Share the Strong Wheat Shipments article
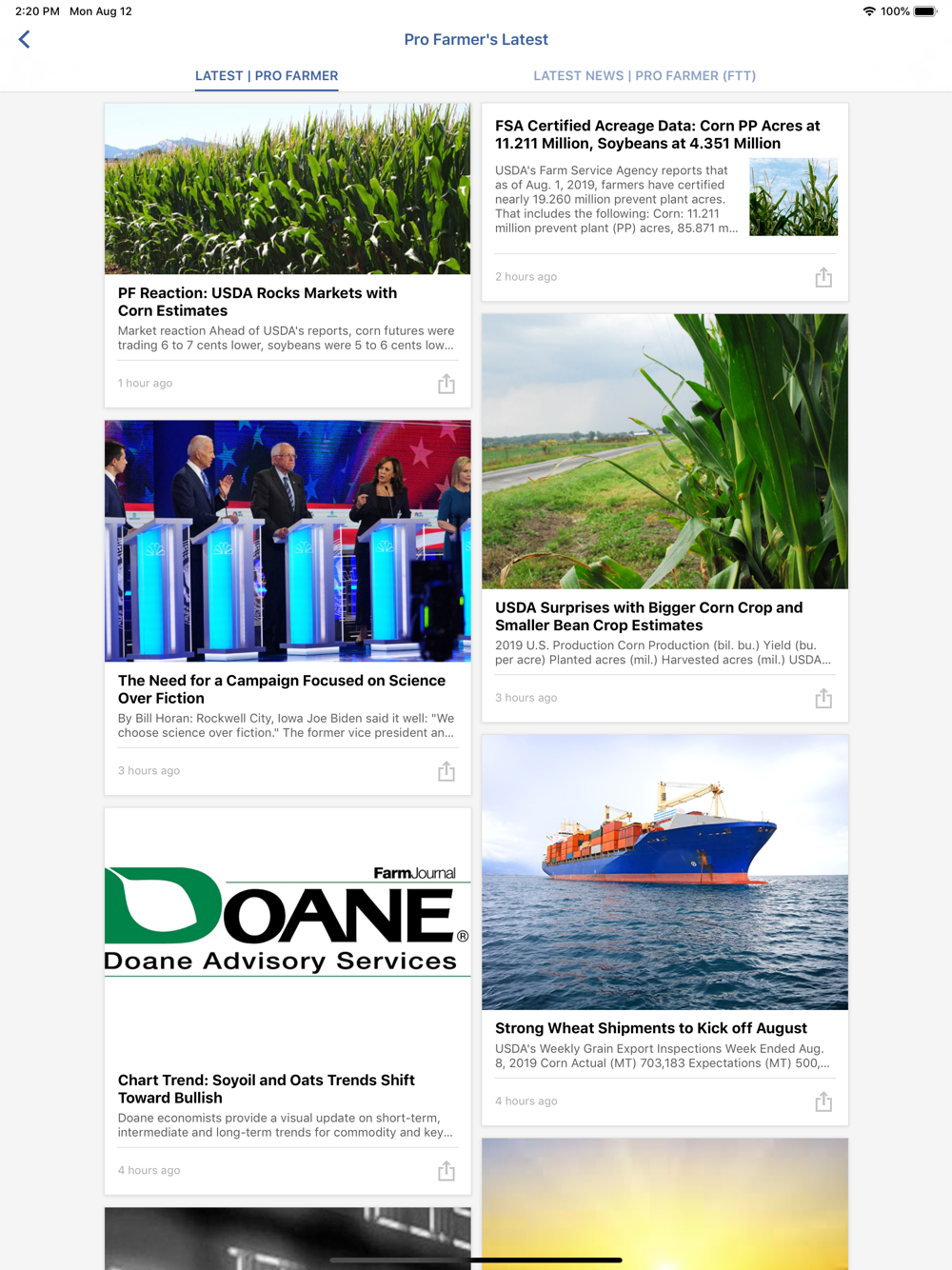This screenshot has height=1270, width=952. [x=823, y=1101]
